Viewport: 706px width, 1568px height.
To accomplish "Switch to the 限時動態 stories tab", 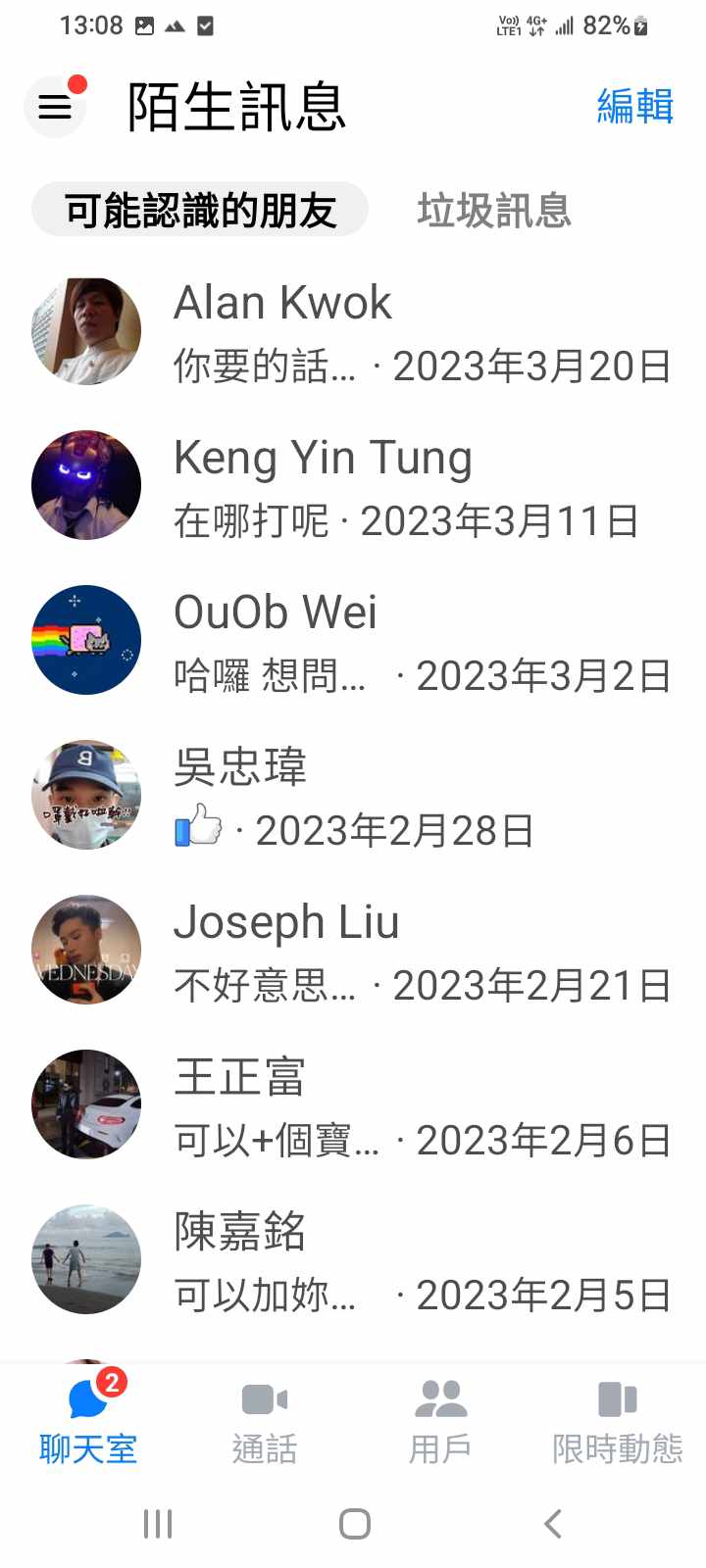I will click(617, 1419).
